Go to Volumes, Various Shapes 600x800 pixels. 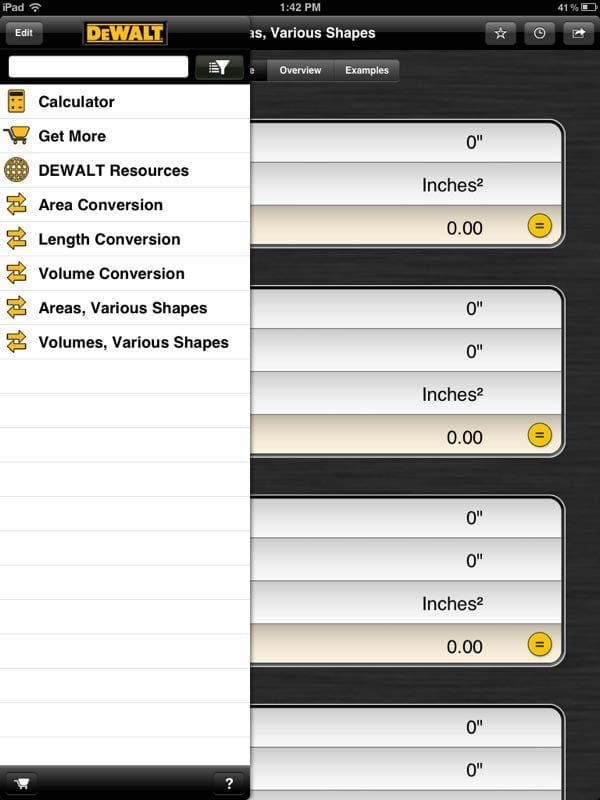(x=133, y=342)
